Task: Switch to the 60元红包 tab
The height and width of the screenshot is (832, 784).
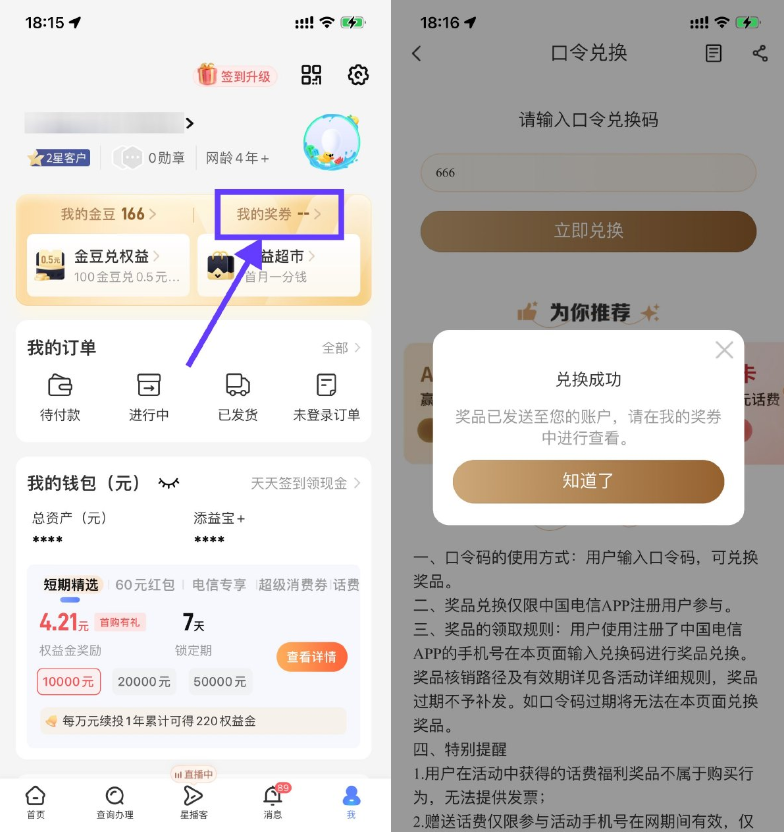Action: click(145, 585)
